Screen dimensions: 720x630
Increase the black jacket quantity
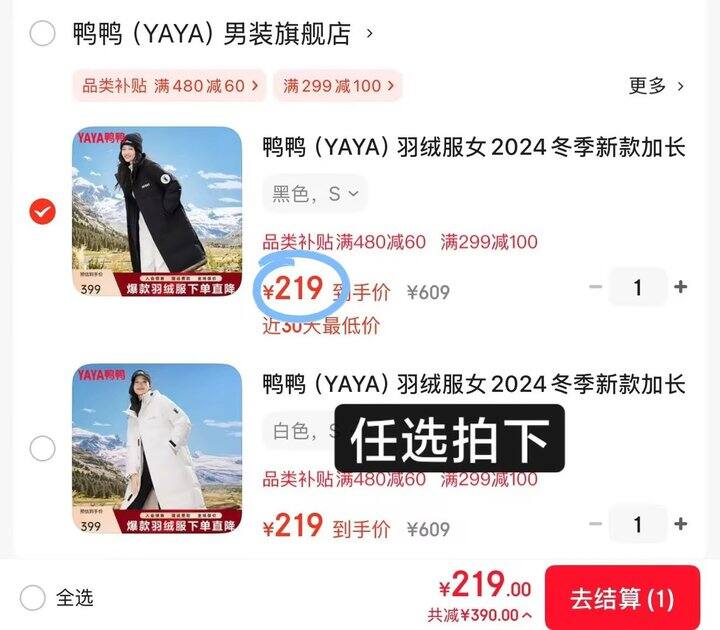pyautogui.click(x=681, y=288)
